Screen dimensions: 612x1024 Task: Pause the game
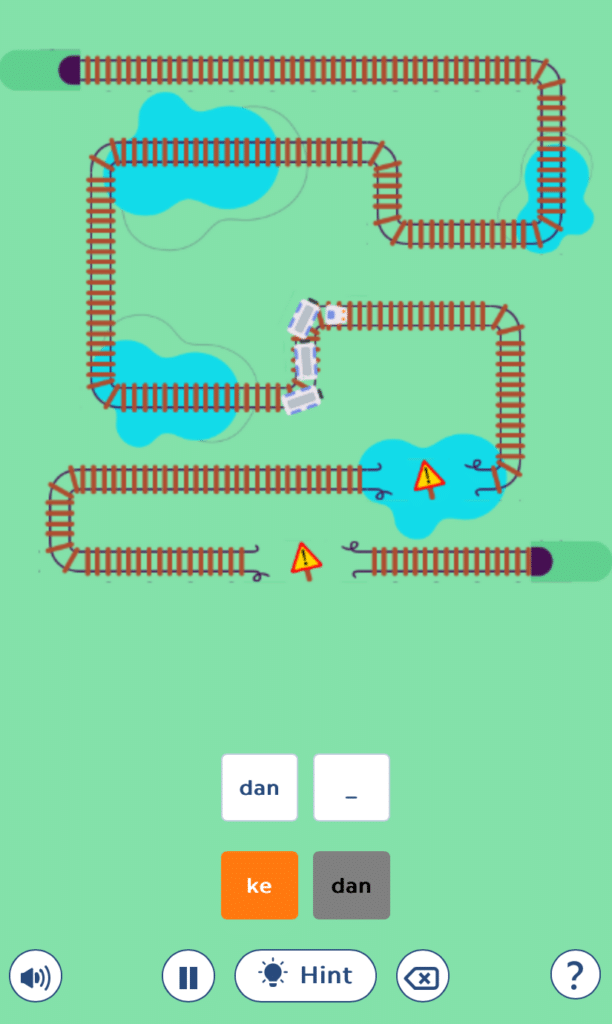188,975
